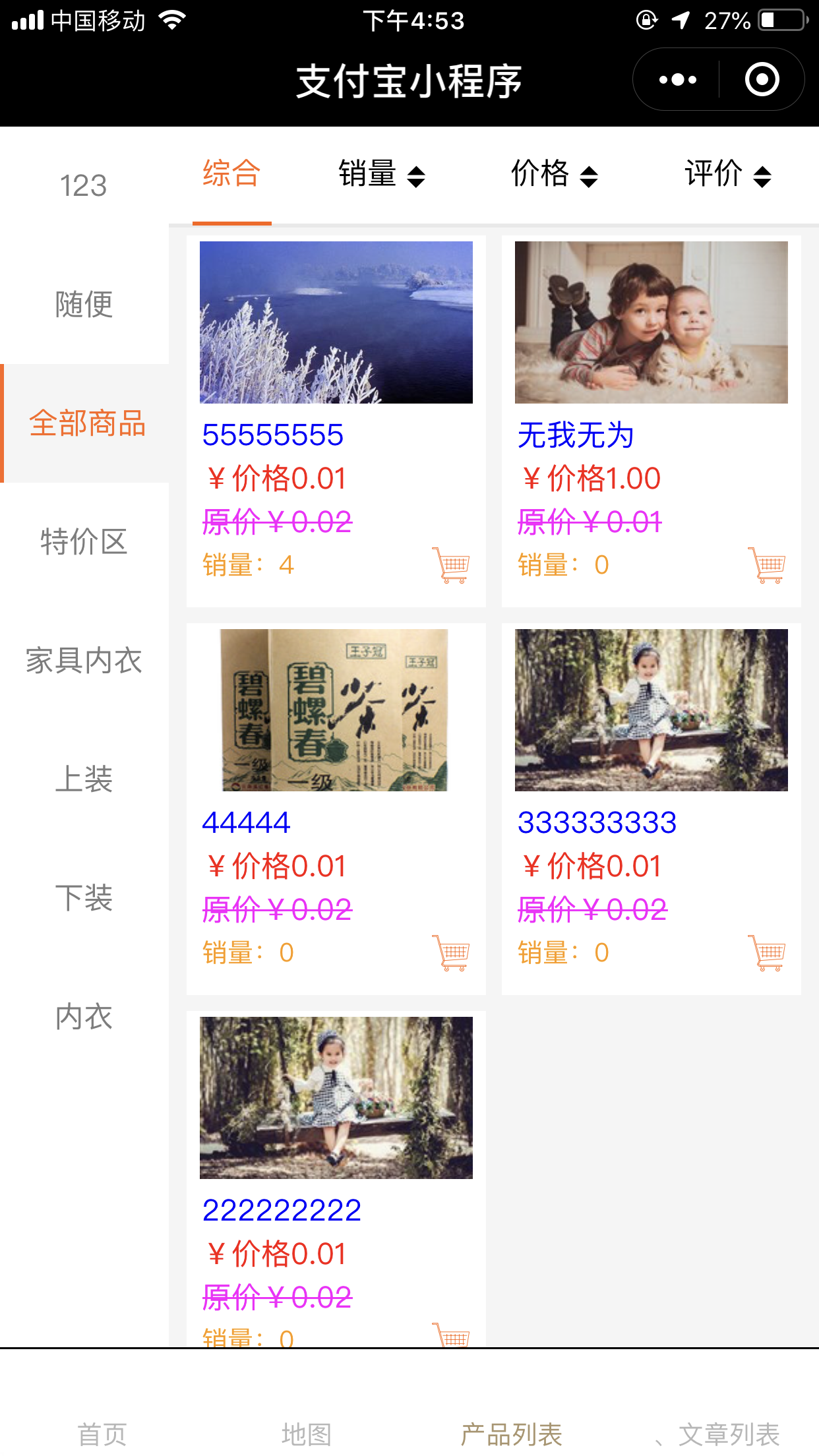Switch to the 下装 category
The width and height of the screenshot is (819, 1456).
(84, 898)
